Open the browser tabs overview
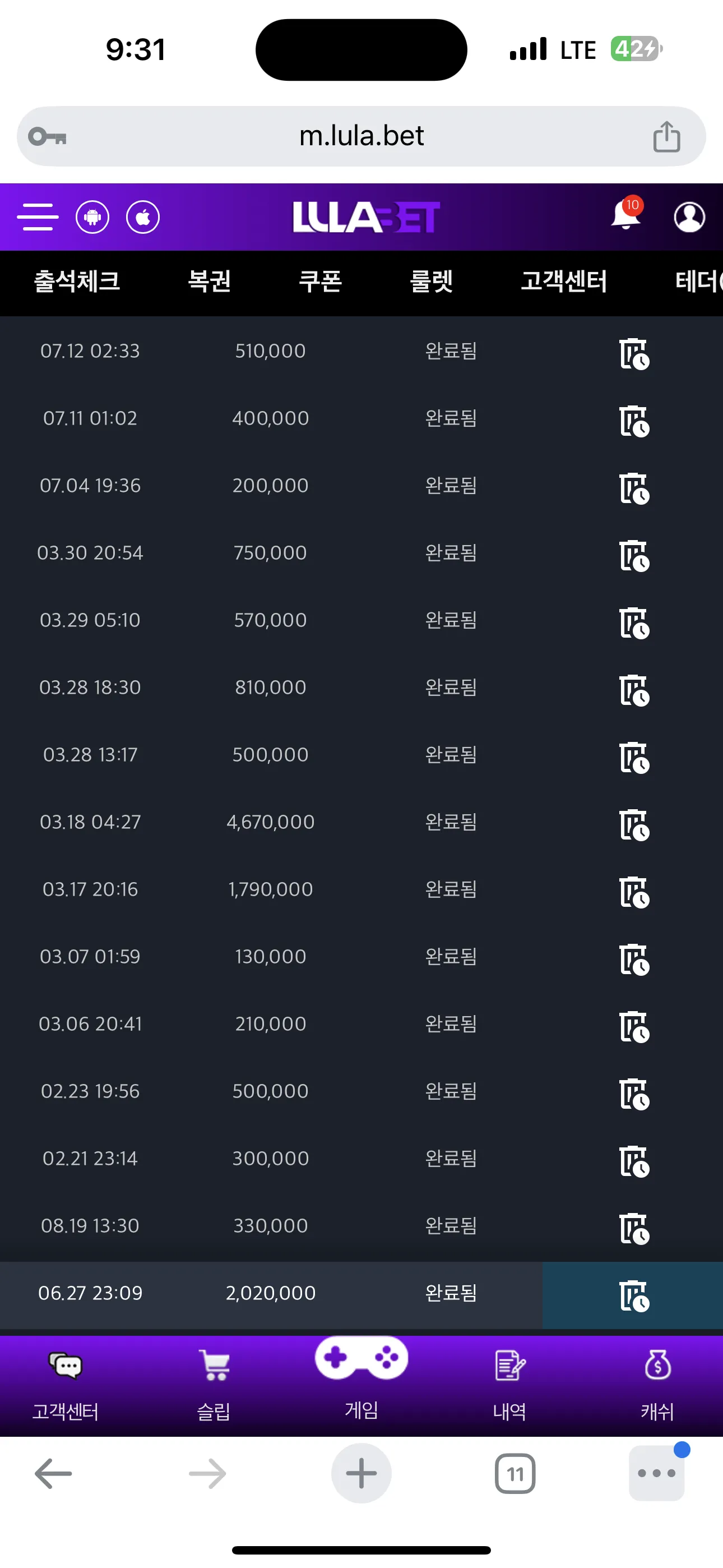The height and width of the screenshot is (1568, 723). (515, 1474)
